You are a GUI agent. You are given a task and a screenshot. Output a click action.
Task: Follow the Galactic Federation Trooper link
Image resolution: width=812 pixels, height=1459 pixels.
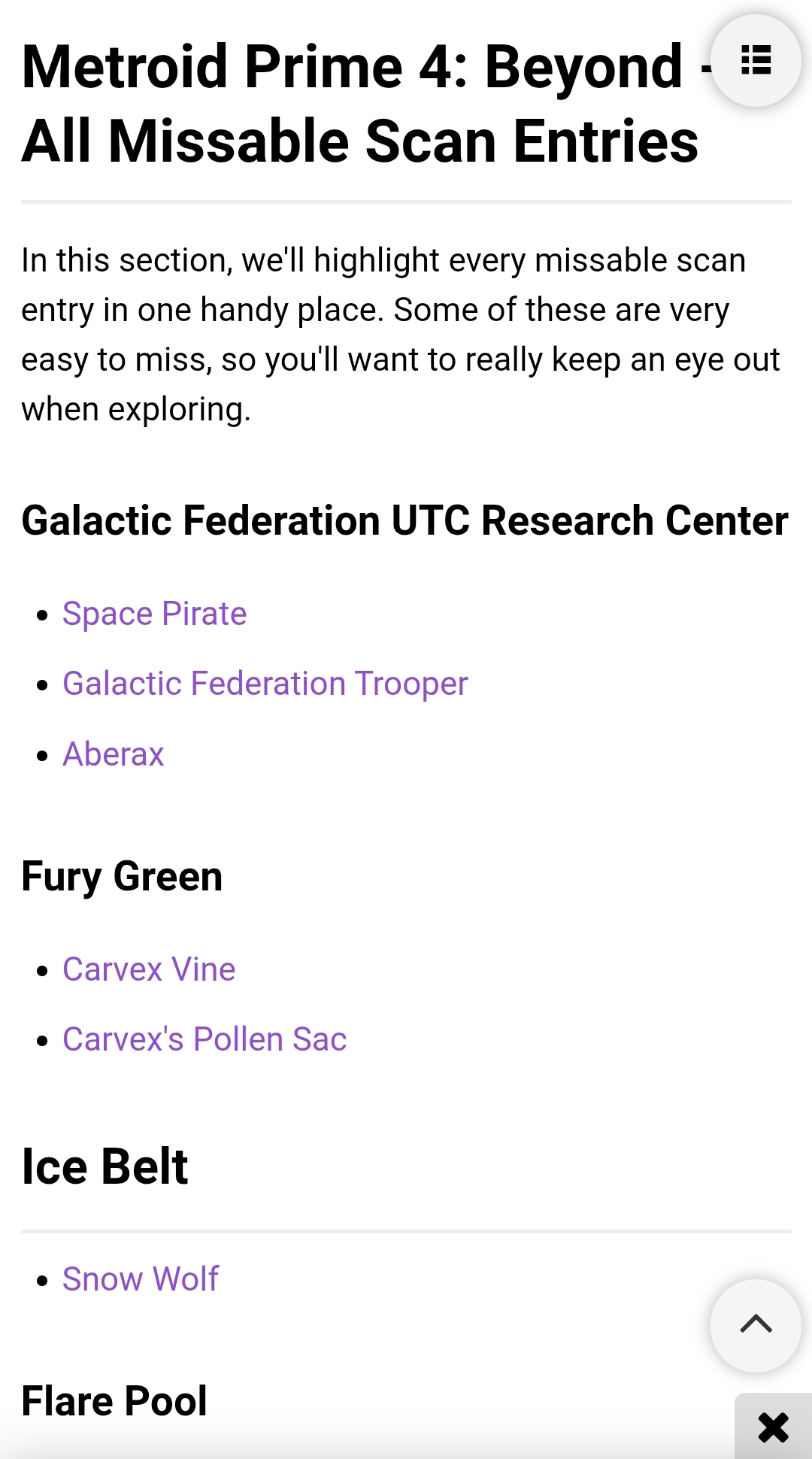click(x=265, y=684)
